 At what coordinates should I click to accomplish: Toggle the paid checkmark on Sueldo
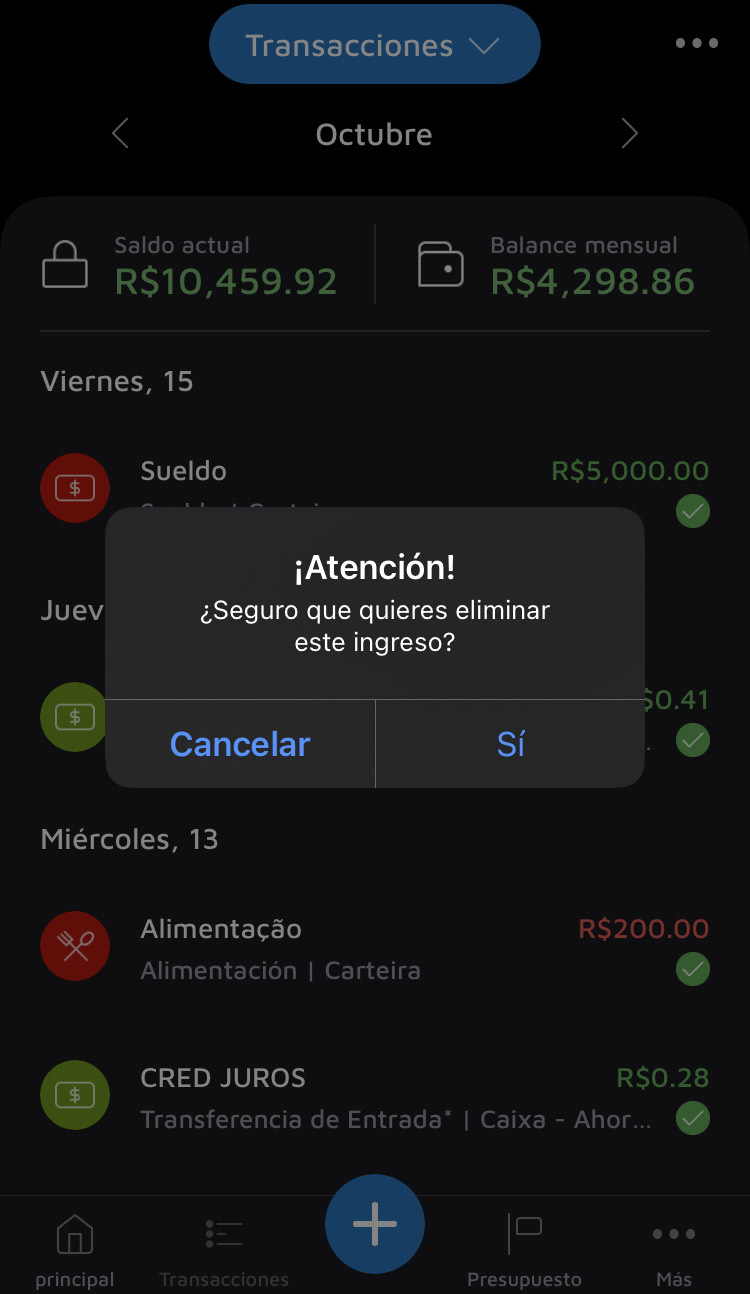[692, 512]
